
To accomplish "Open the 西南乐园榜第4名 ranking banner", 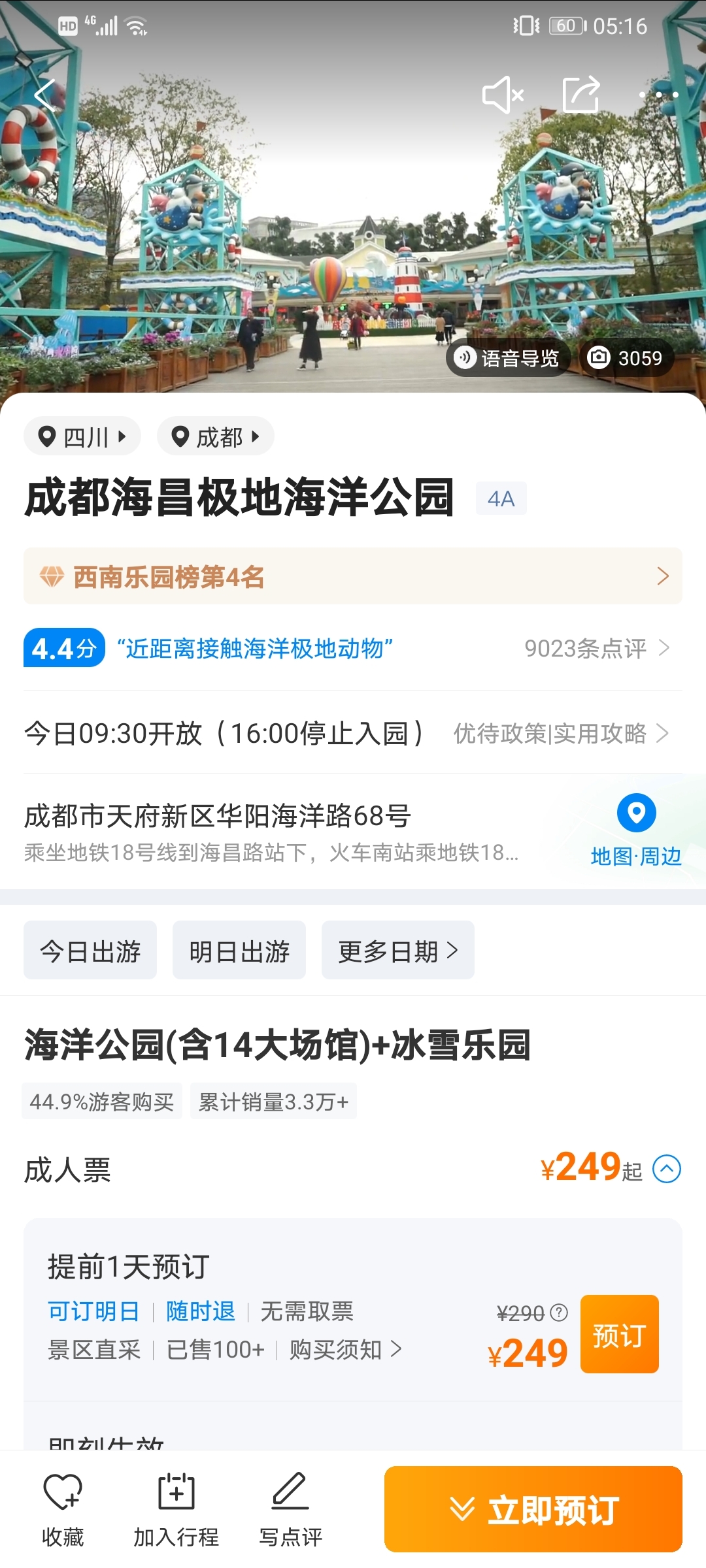I will [353, 577].
